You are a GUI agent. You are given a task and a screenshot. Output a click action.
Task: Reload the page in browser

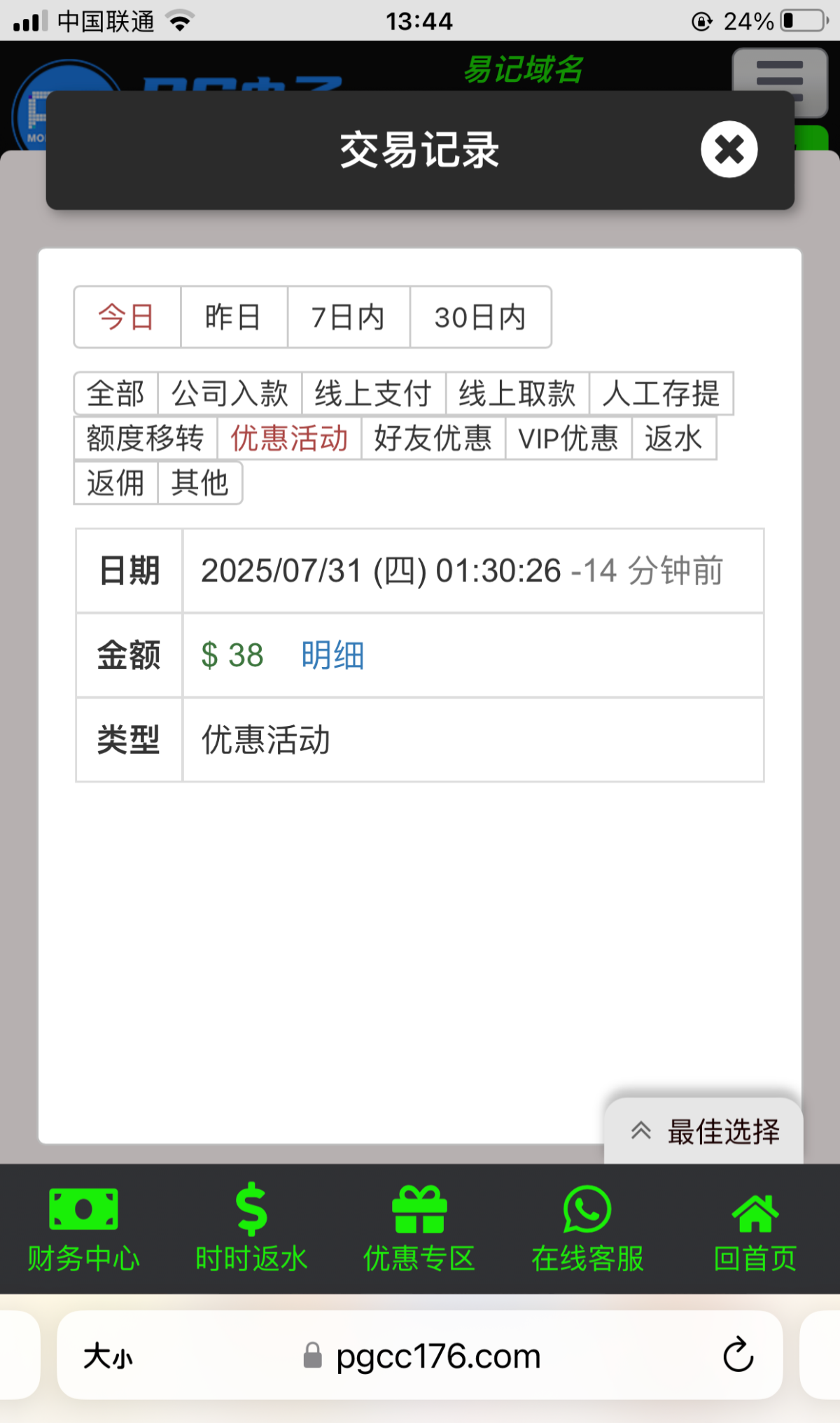738,1356
